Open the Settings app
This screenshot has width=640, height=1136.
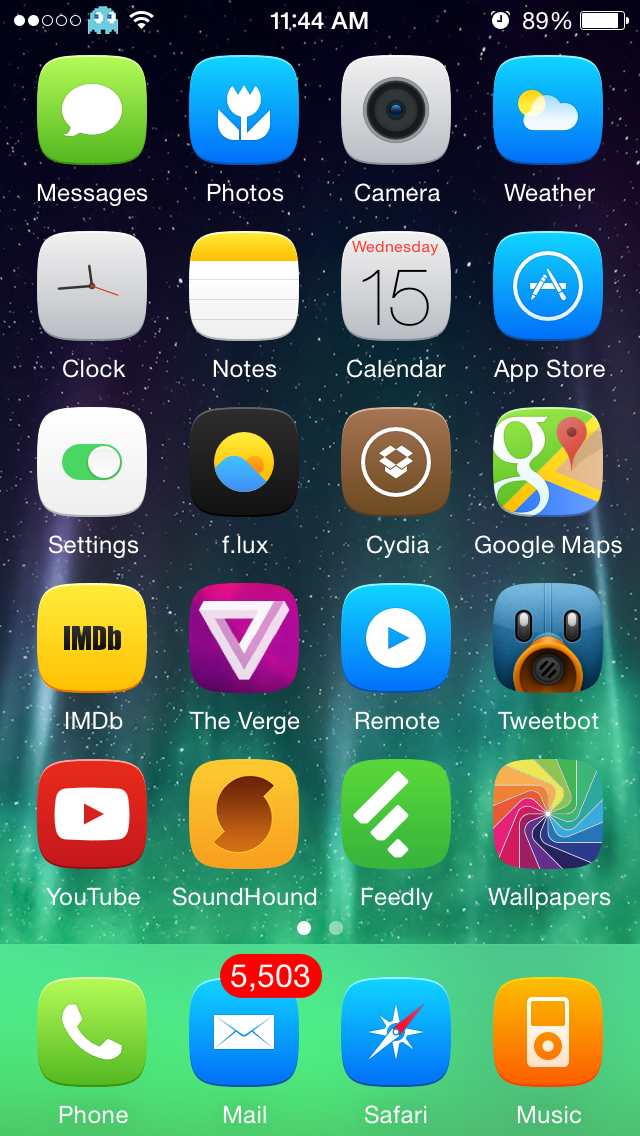point(92,462)
